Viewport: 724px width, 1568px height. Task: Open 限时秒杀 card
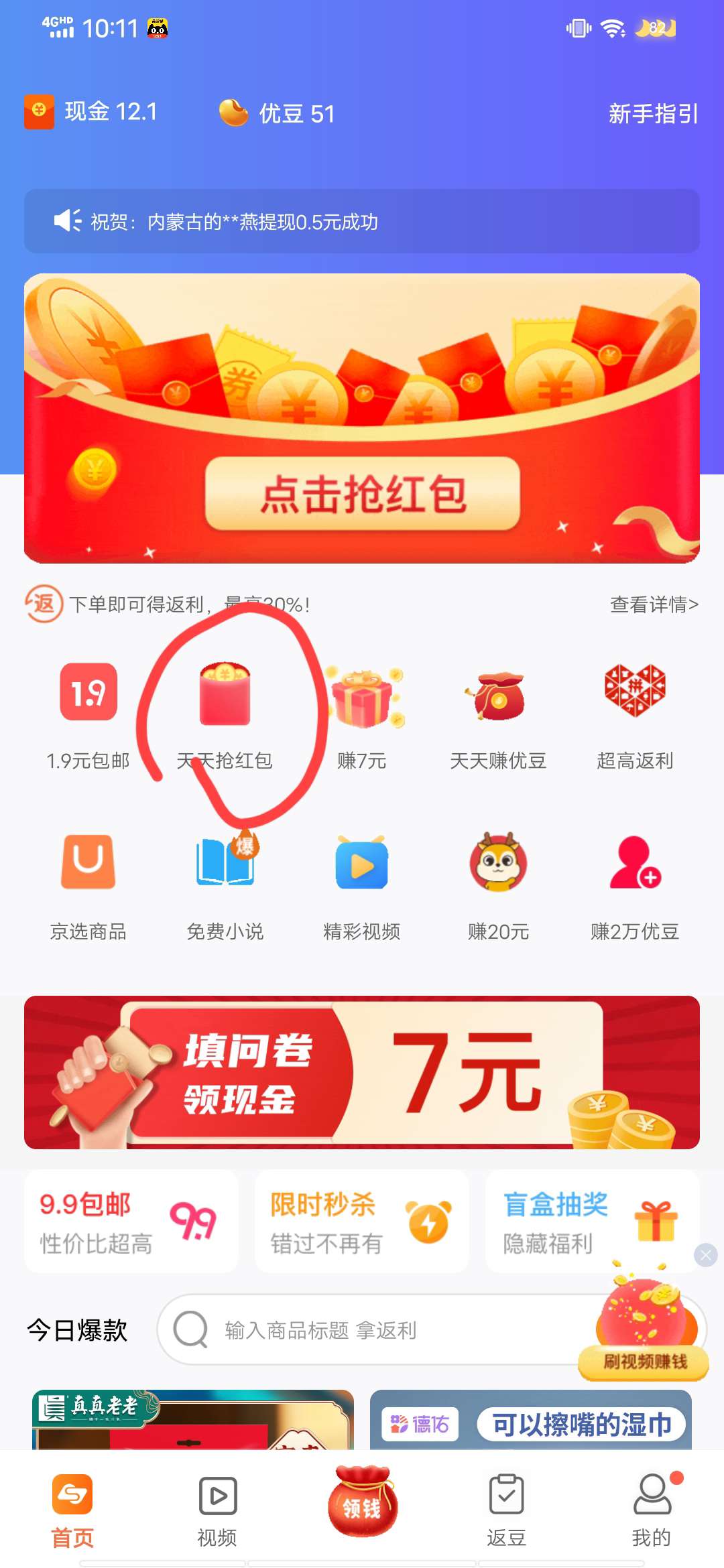(362, 1222)
